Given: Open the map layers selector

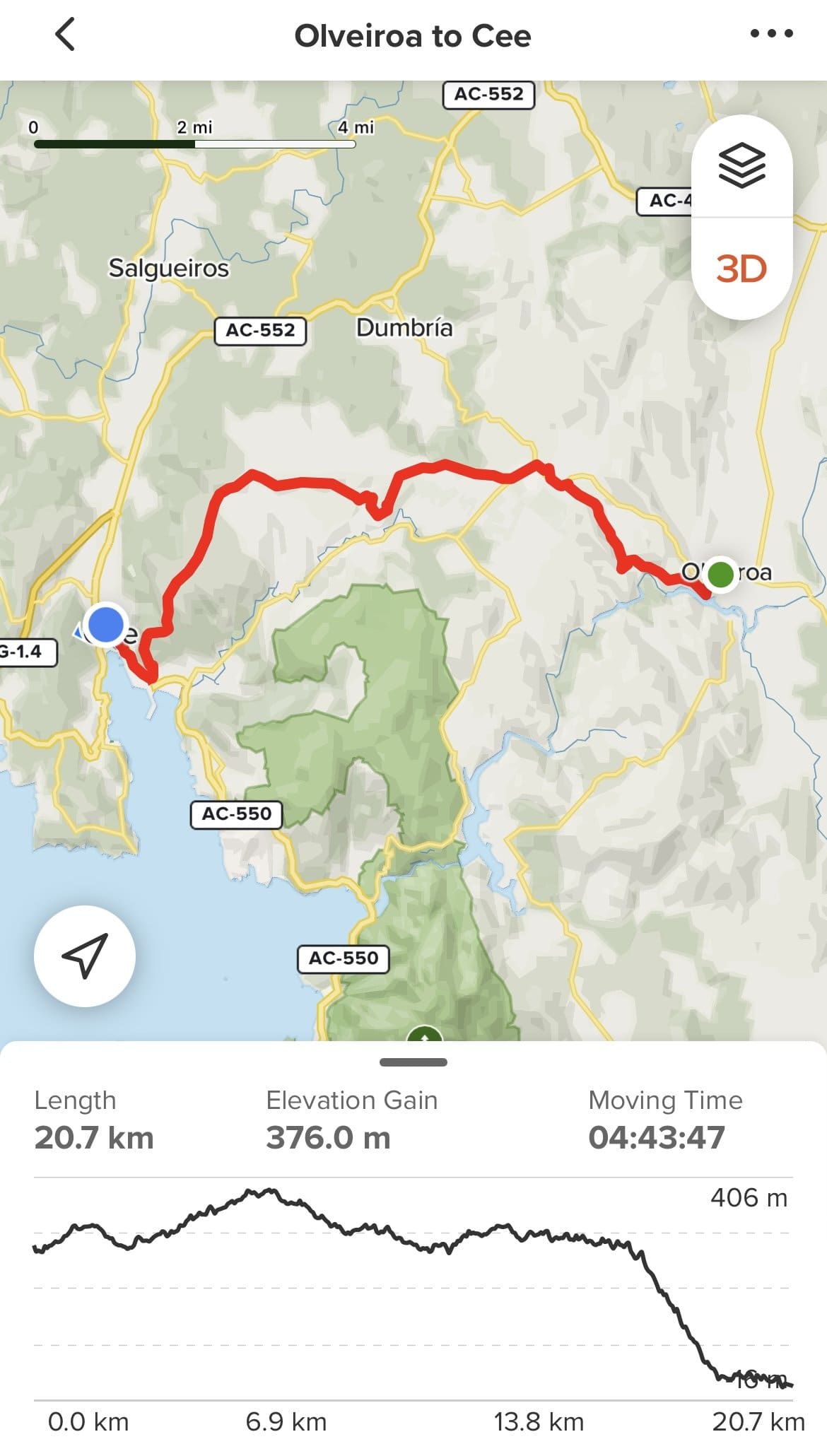Looking at the screenshot, I should tap(741, 165).
